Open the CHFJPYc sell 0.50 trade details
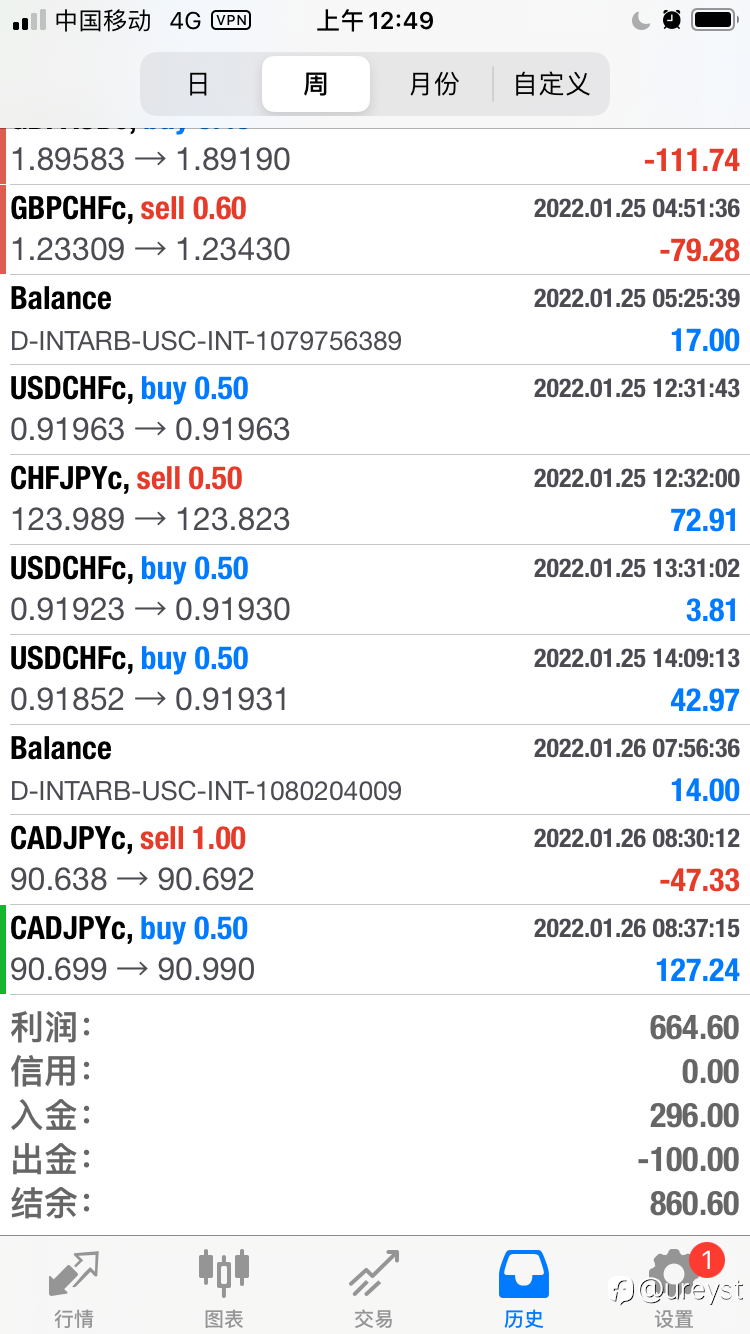 tap(375, 500)
